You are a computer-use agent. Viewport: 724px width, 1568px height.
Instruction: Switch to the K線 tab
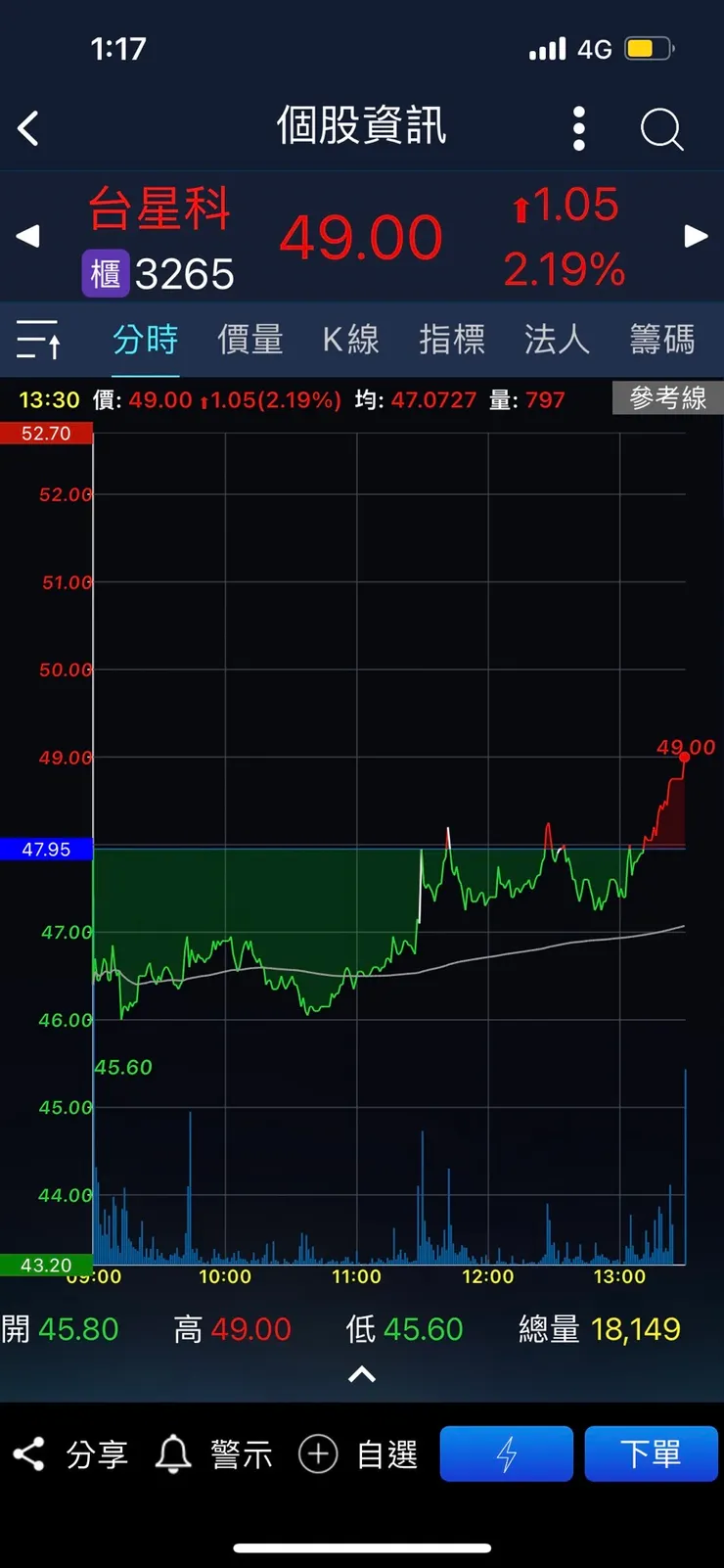coord(351,340)
